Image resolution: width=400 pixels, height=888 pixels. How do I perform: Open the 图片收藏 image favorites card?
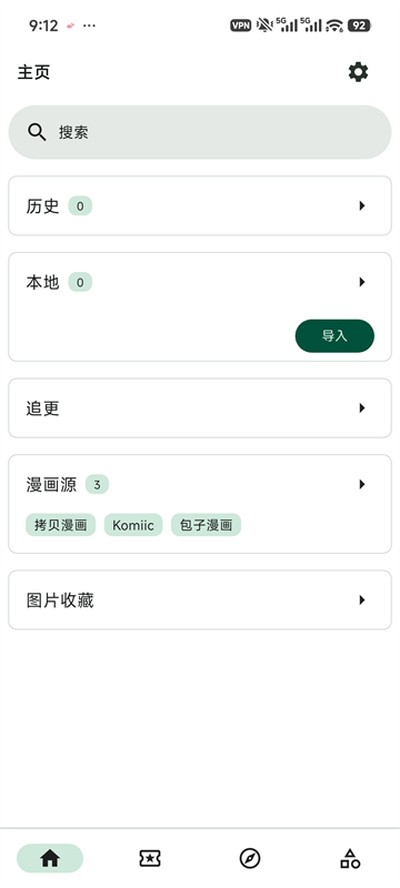(199, 600)
